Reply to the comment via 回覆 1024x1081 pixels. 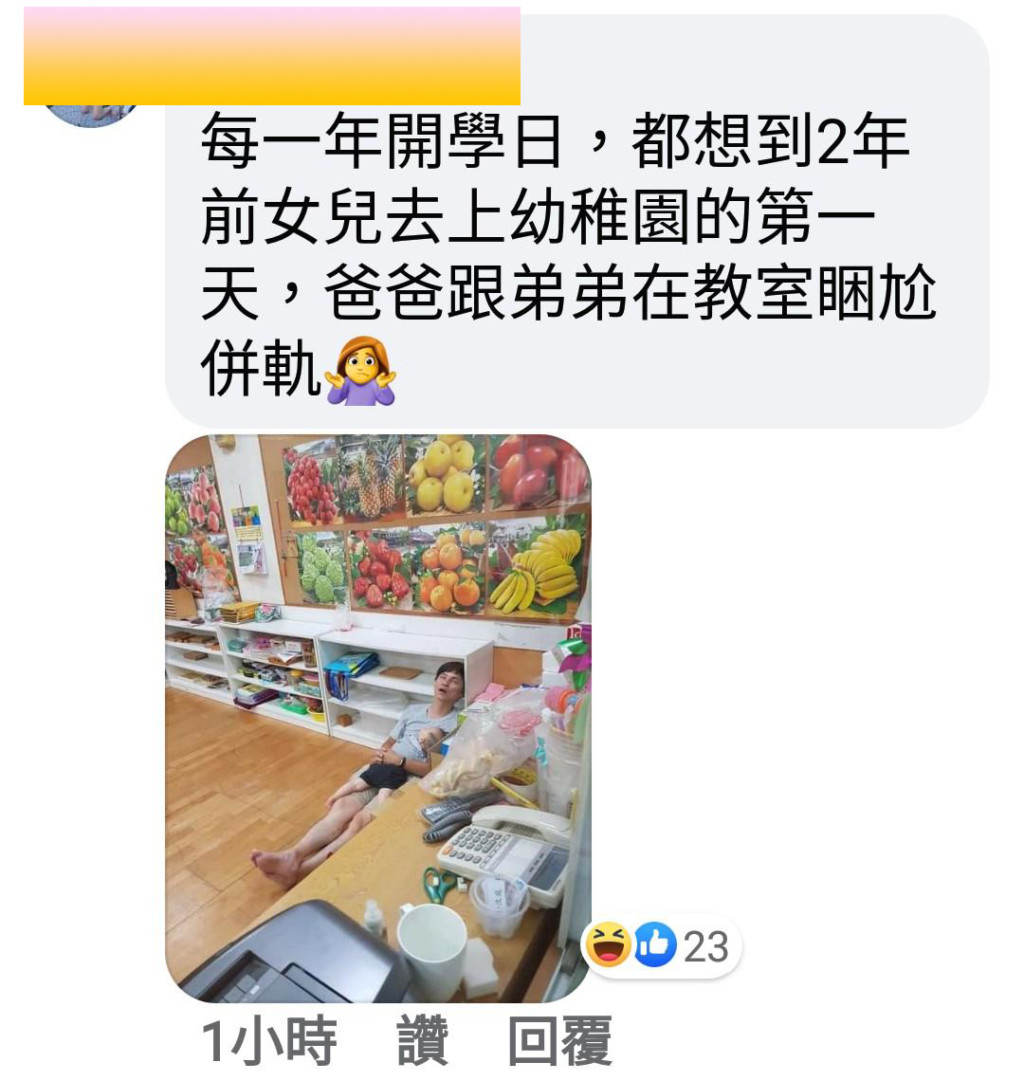click(559, 1042)
